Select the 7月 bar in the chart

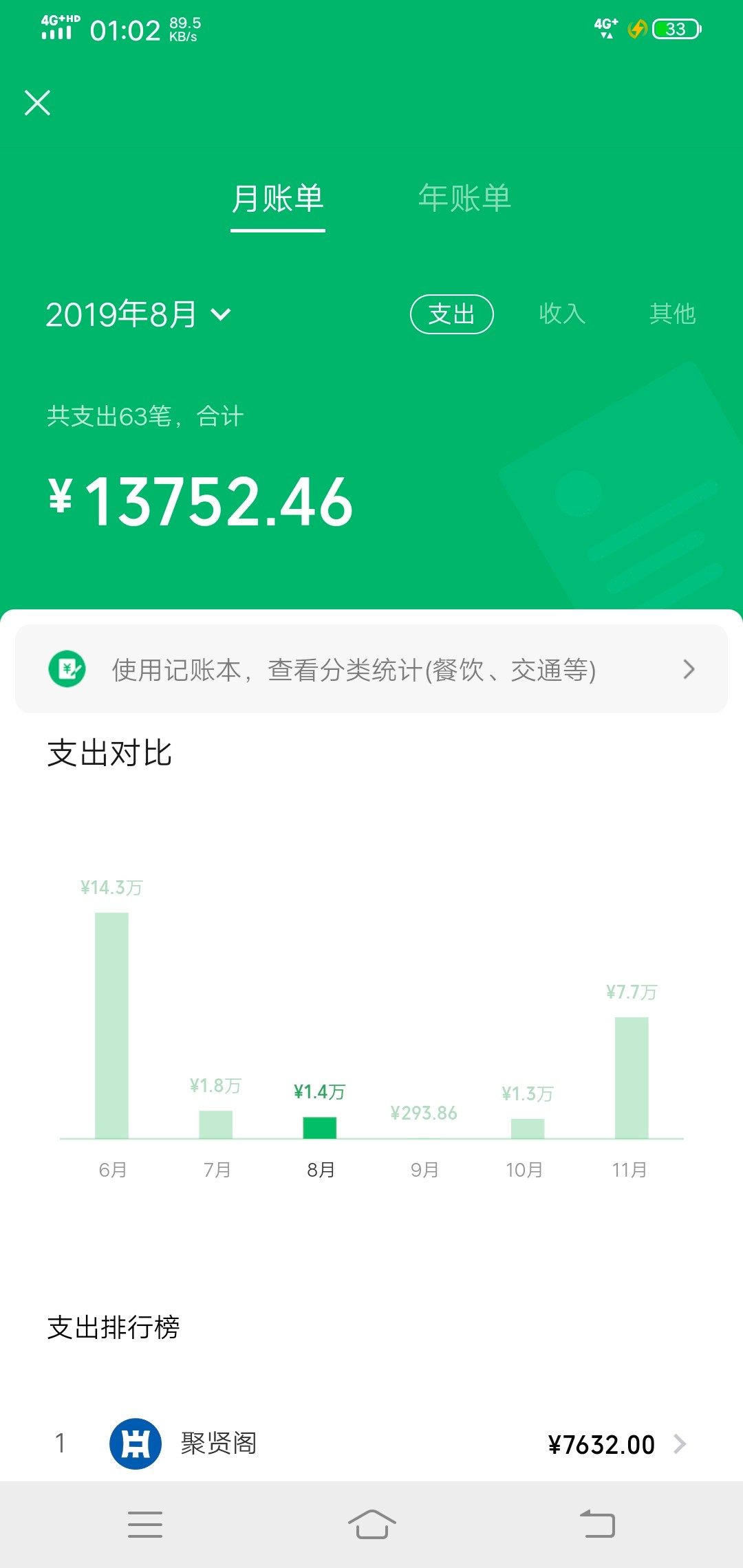216,1124
